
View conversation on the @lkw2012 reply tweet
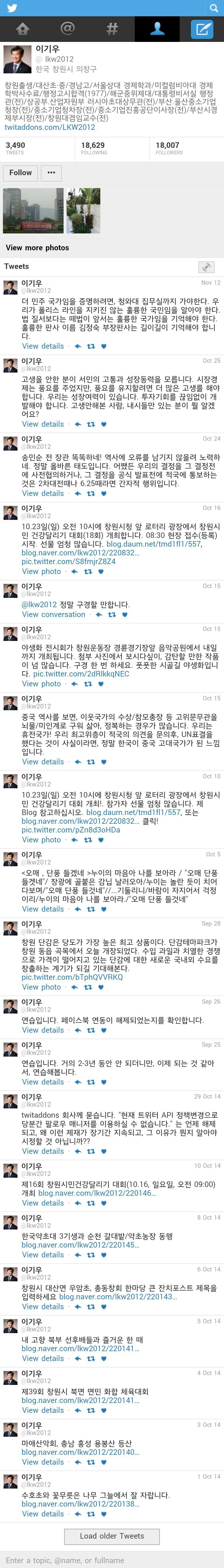[54, 614]
